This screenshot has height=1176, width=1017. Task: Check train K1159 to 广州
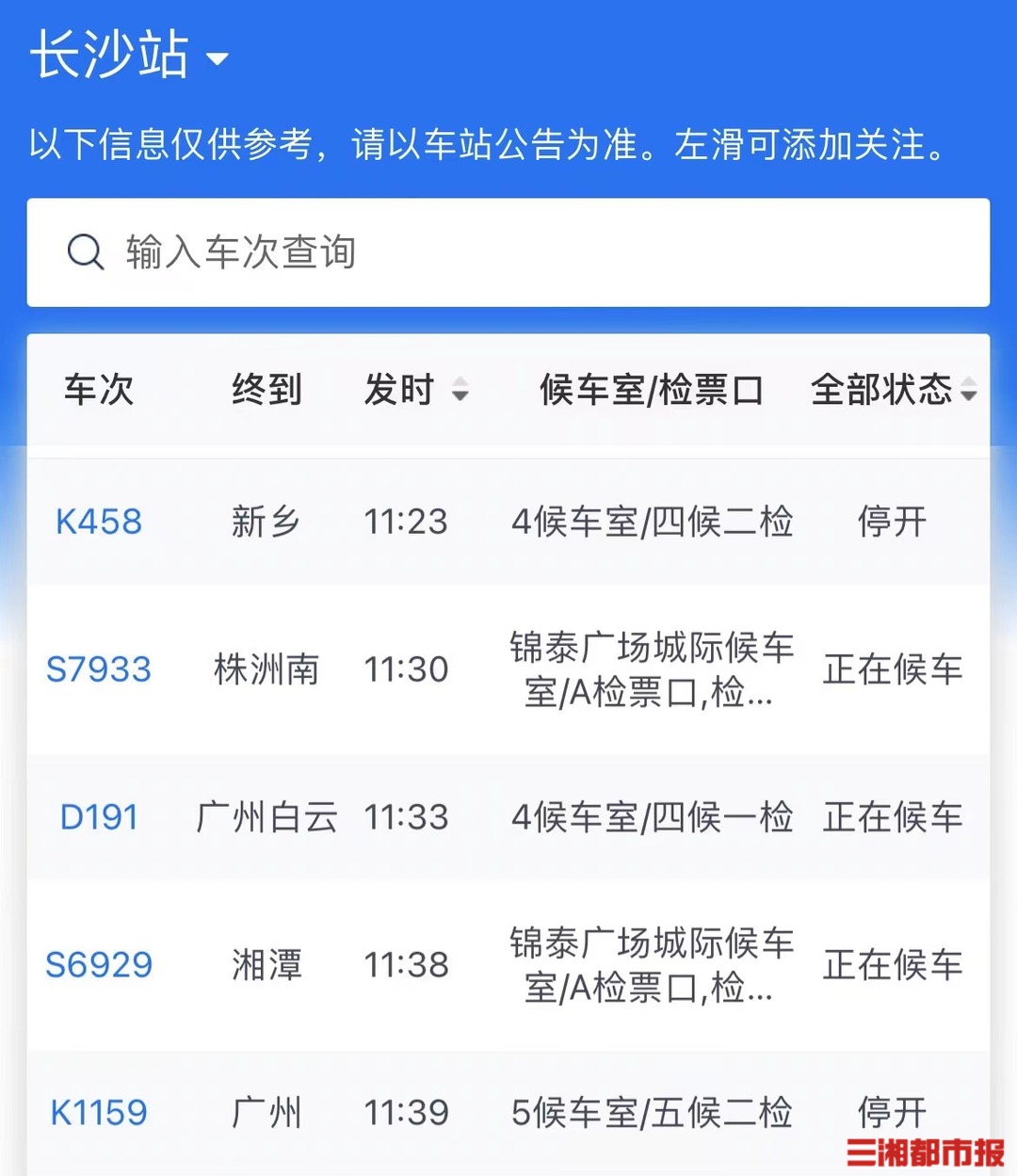99,1112
